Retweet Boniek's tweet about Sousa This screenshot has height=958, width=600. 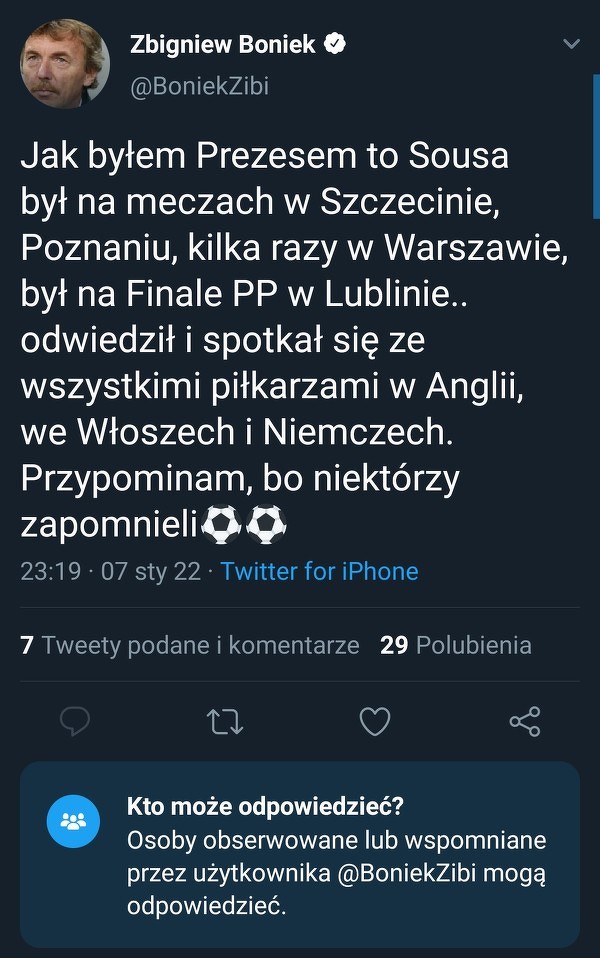point(224,721)
